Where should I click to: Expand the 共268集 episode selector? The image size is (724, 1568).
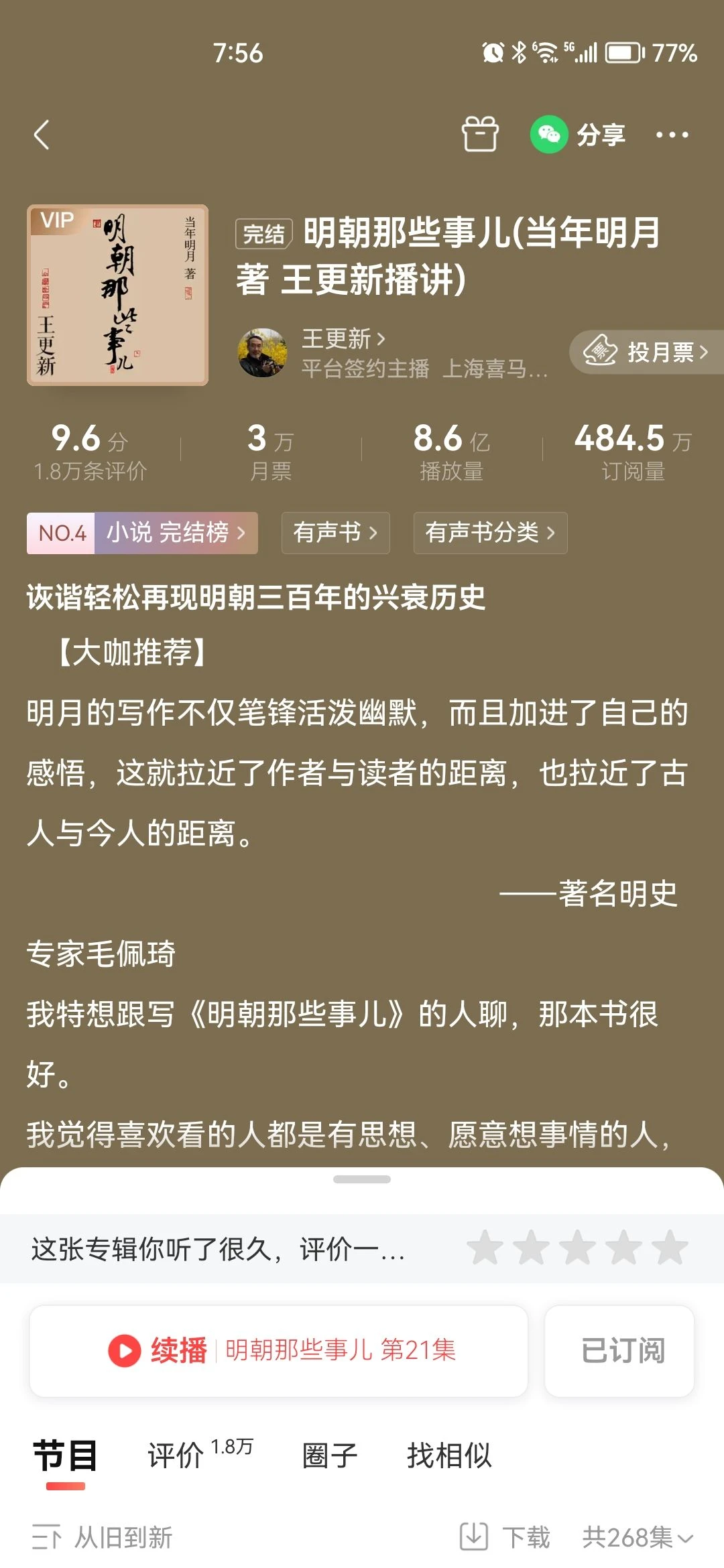coord(637,1537)
